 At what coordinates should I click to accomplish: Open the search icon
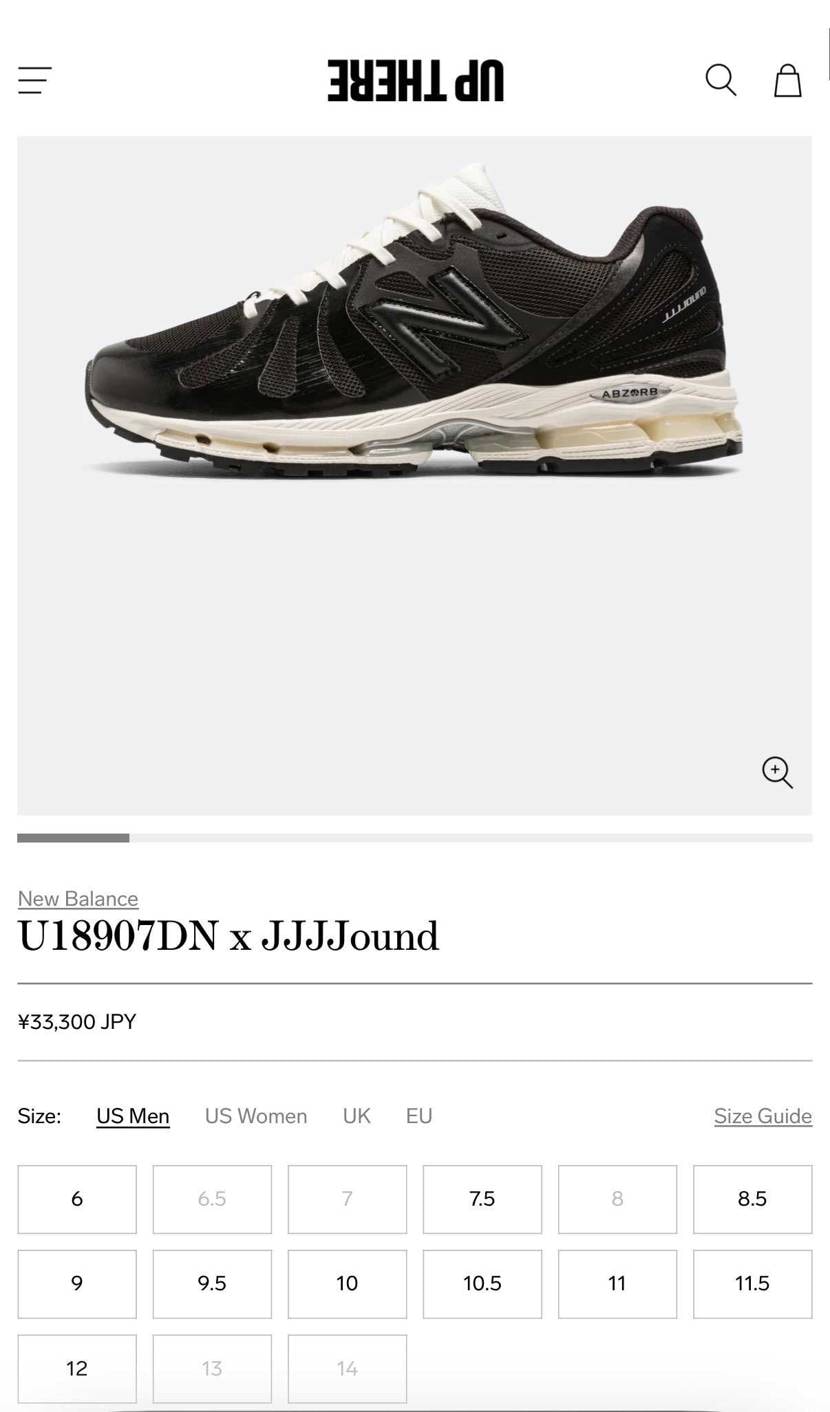point(721,80)
